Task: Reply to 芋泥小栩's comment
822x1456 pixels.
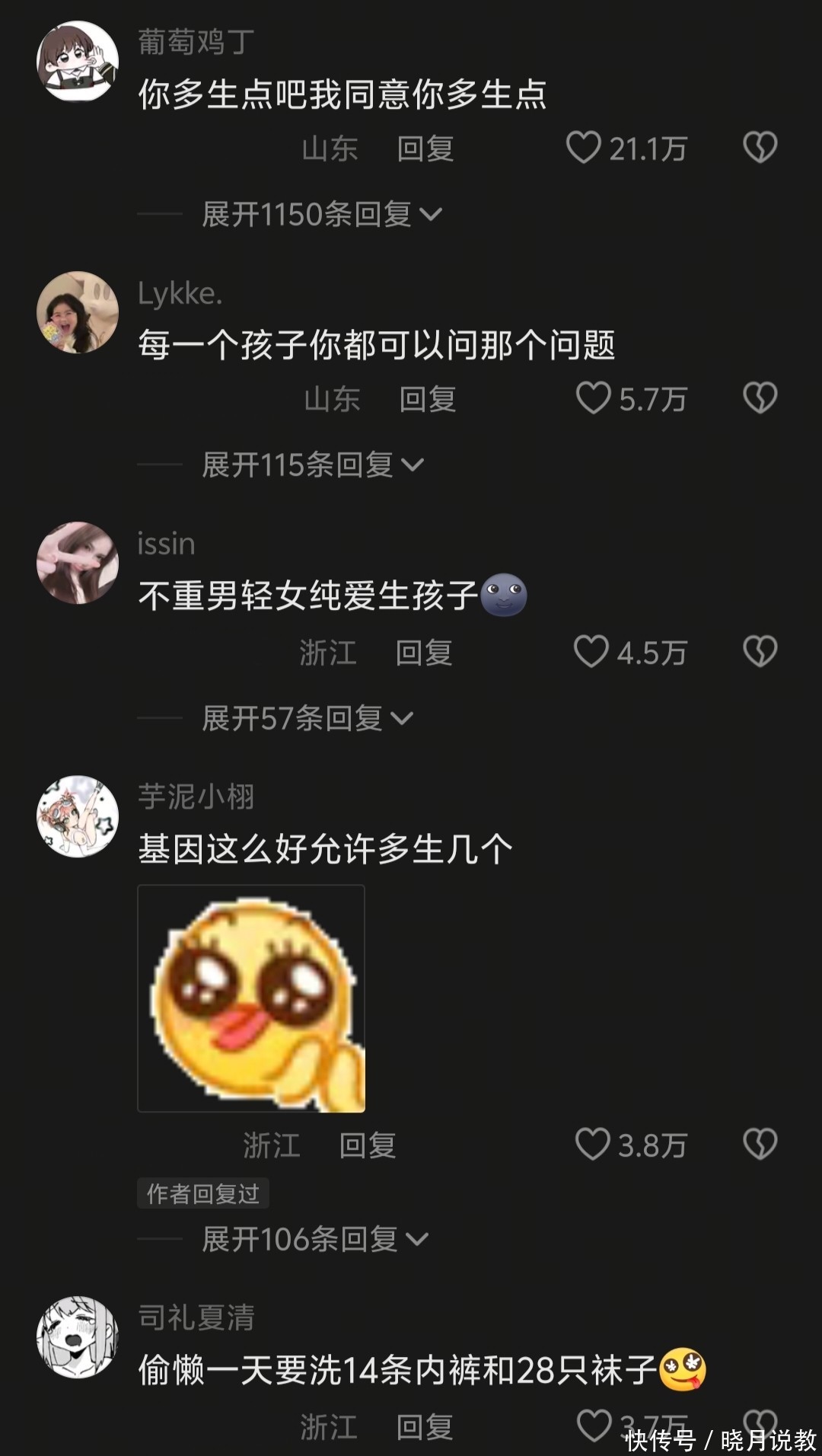Action: 367,1145
